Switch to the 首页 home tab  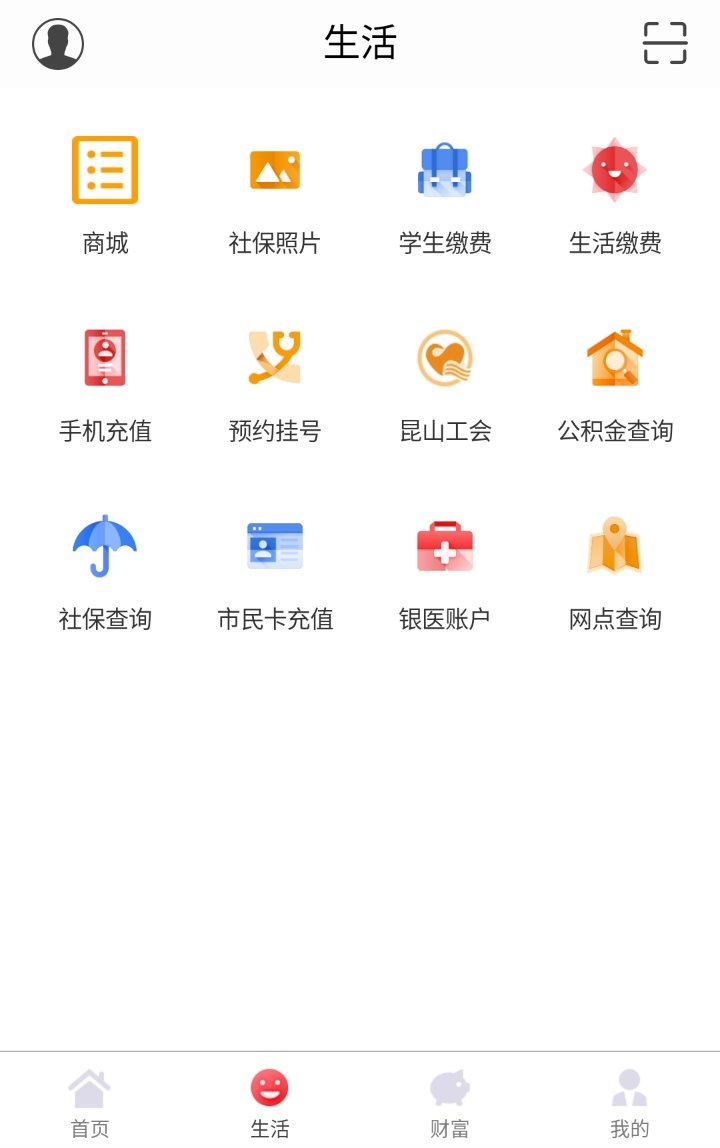tap(90, 1100)
